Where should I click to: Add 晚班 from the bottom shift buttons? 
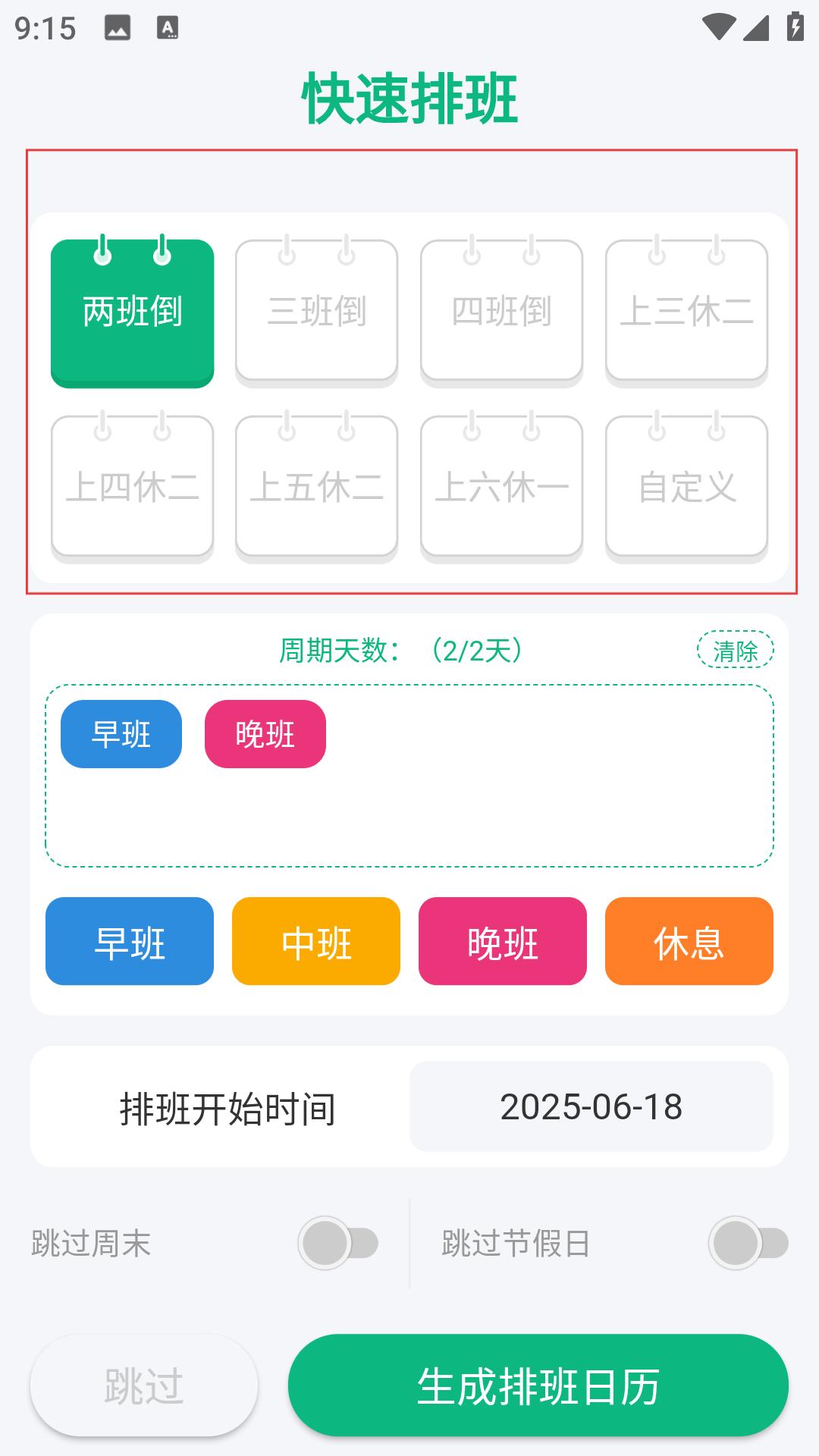(503, 941)
